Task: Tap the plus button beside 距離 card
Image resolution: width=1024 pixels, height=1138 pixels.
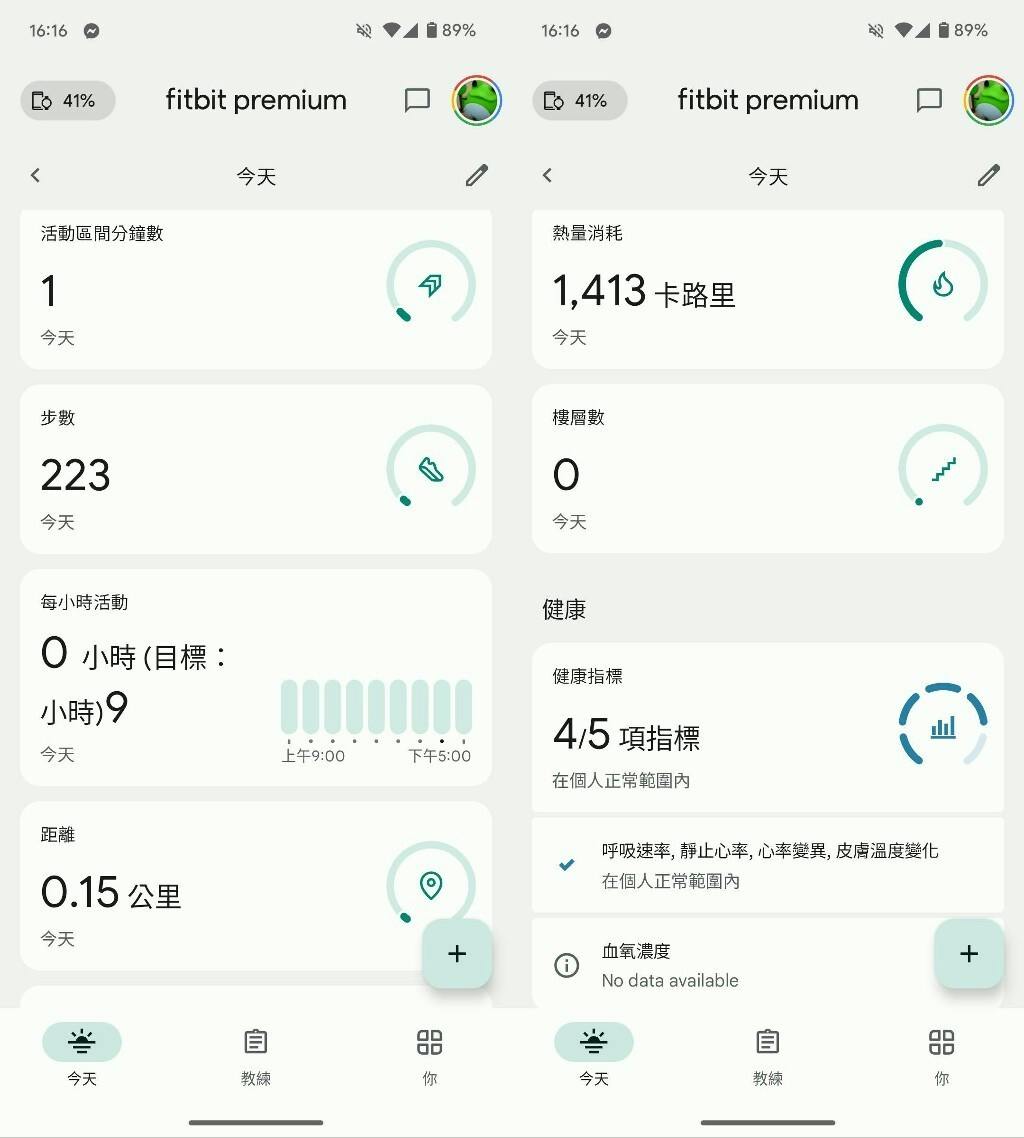Action: (x=457, y=954)
